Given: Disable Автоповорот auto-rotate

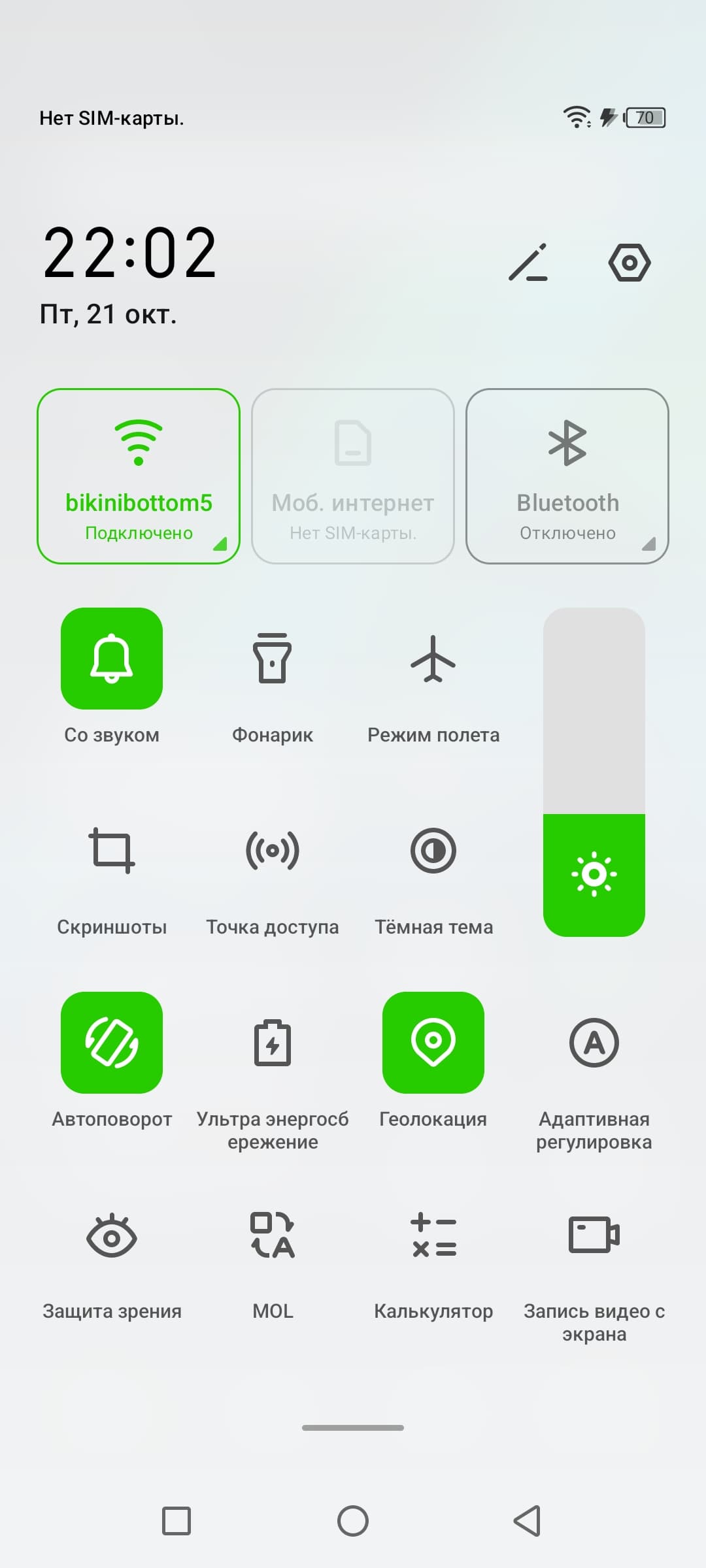Looking at the screenshot, I should [112, 1043].
